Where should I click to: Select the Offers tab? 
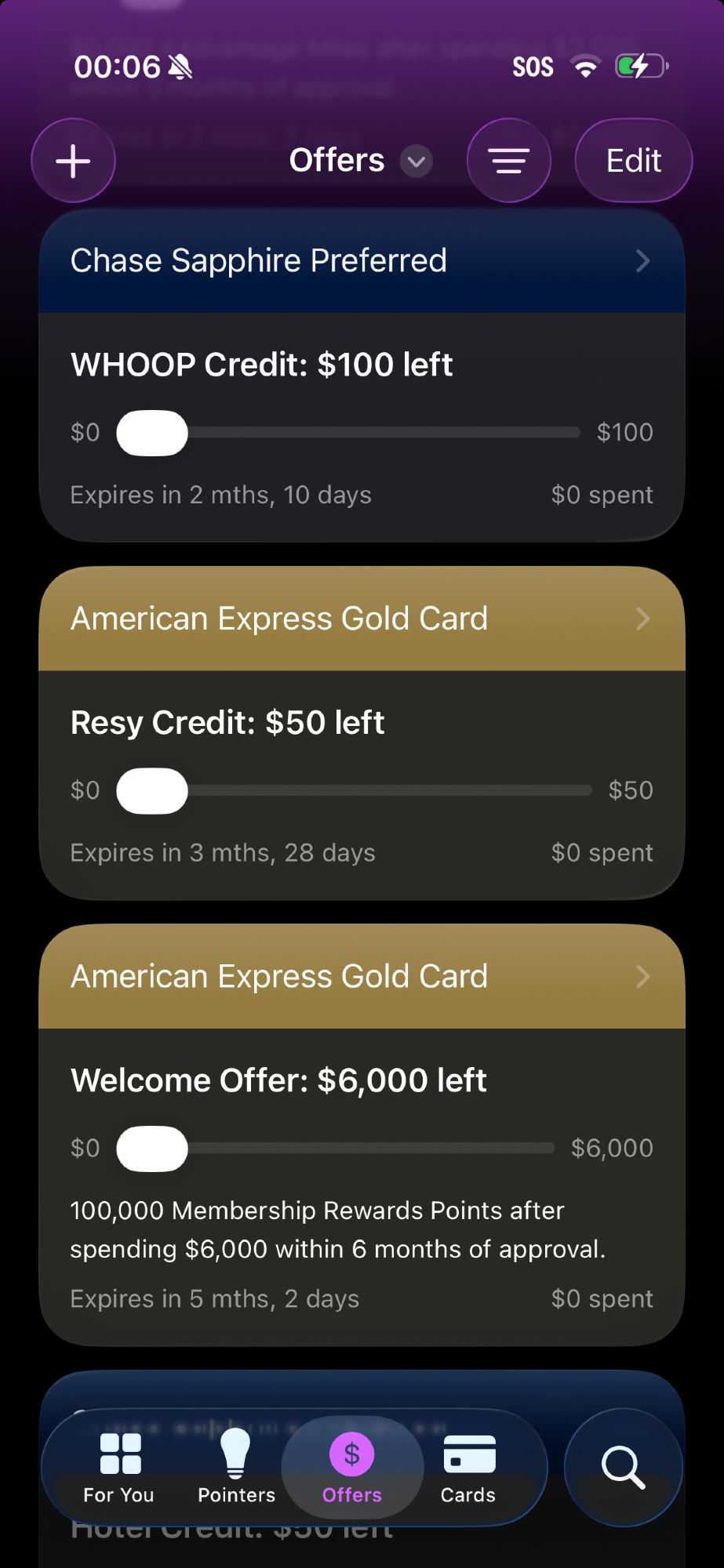pyautogui.click(x=352, y=1468)
